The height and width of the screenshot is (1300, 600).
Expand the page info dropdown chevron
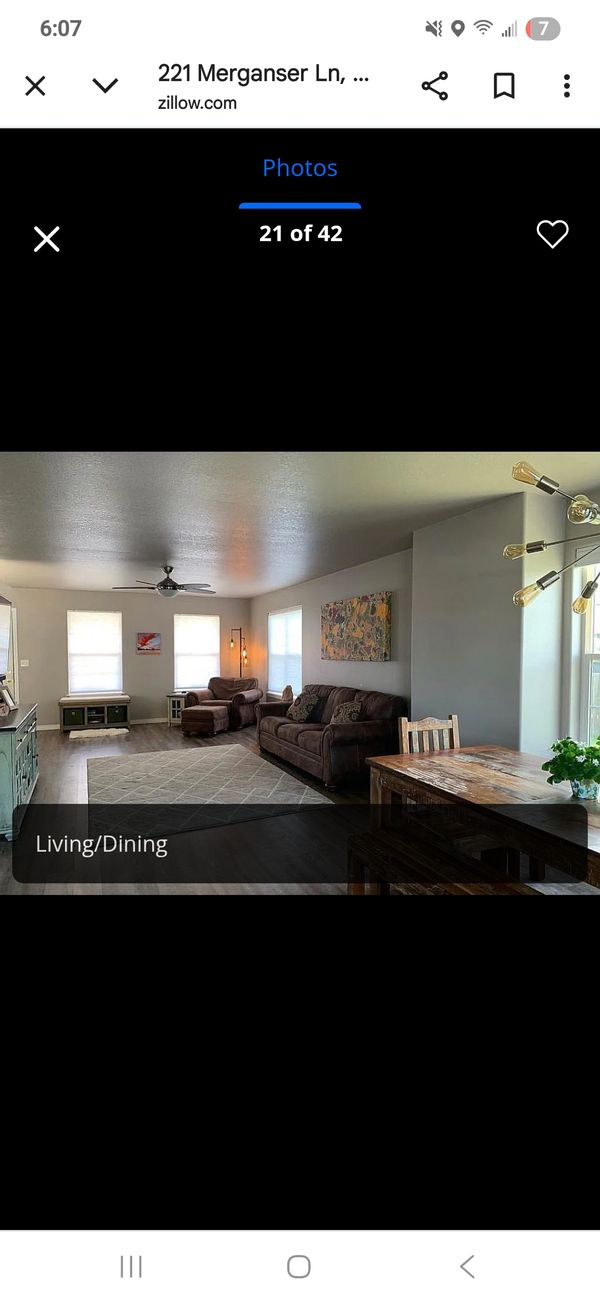105,86
